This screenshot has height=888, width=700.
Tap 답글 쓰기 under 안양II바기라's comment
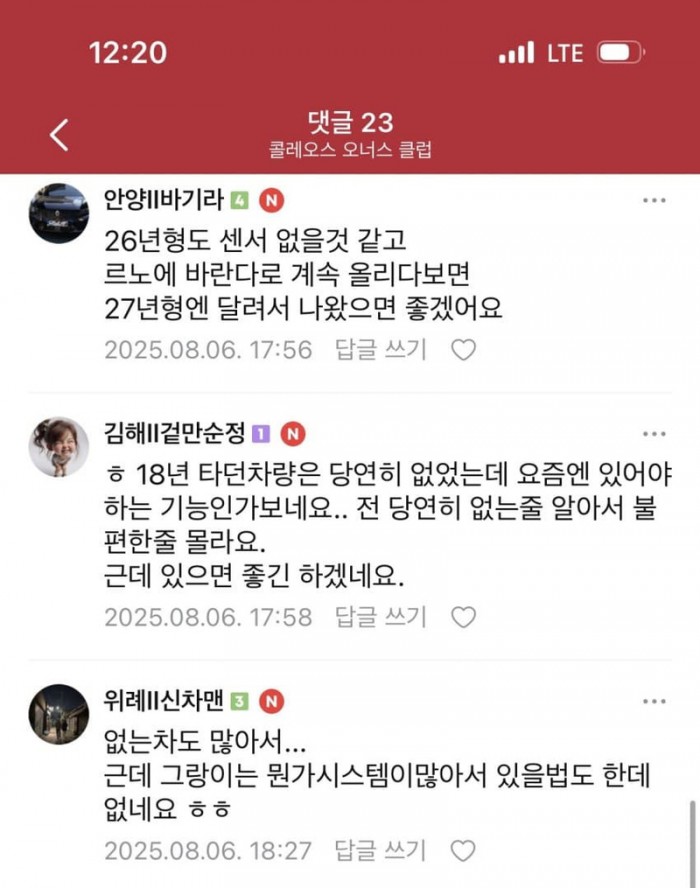380,350
